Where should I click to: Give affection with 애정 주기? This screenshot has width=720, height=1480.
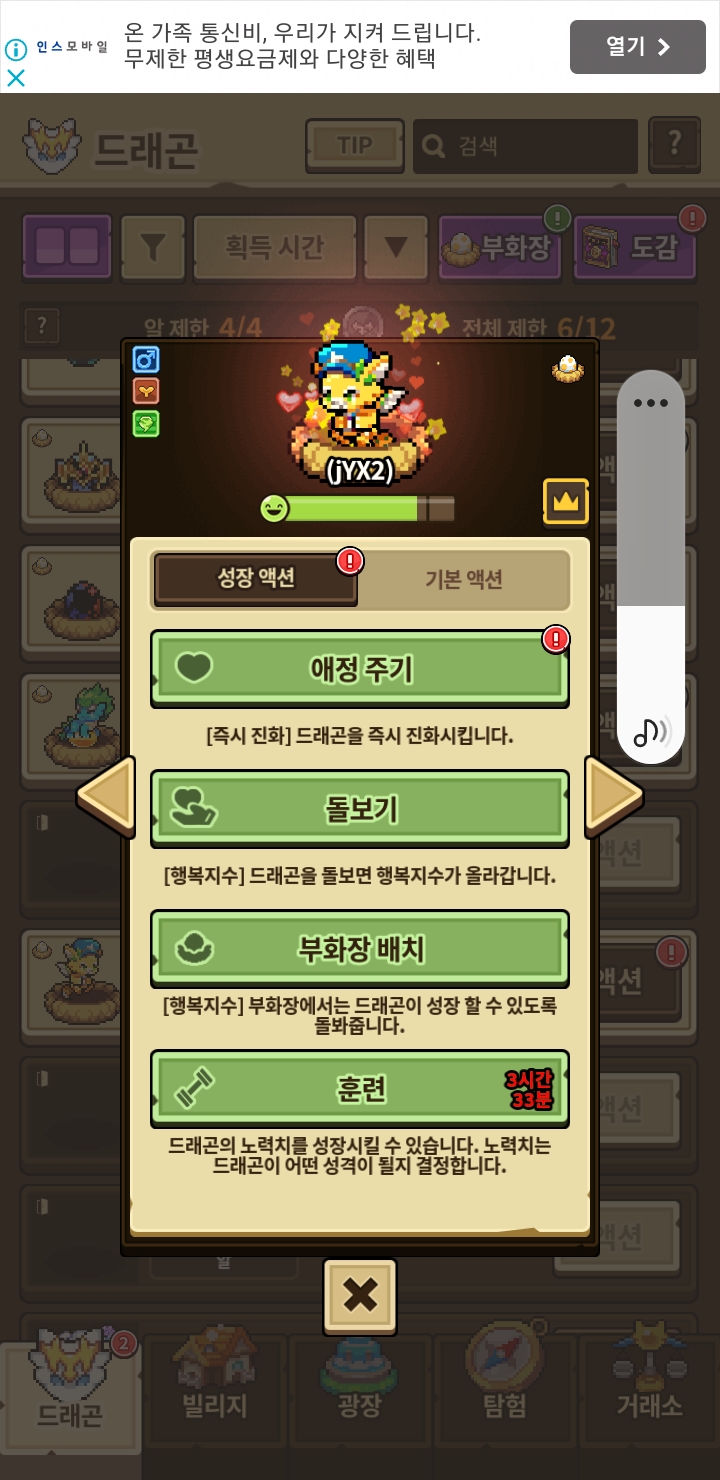pyautogui.click(x=360, y=669)
